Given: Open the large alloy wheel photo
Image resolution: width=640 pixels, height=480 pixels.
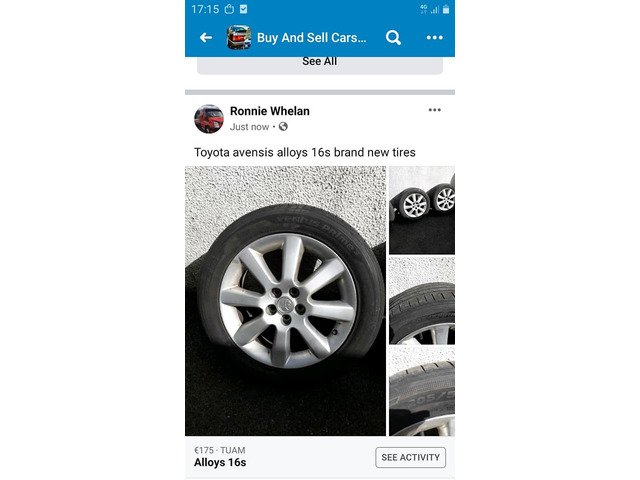Looking at the screenshot, I should point(285,300).
